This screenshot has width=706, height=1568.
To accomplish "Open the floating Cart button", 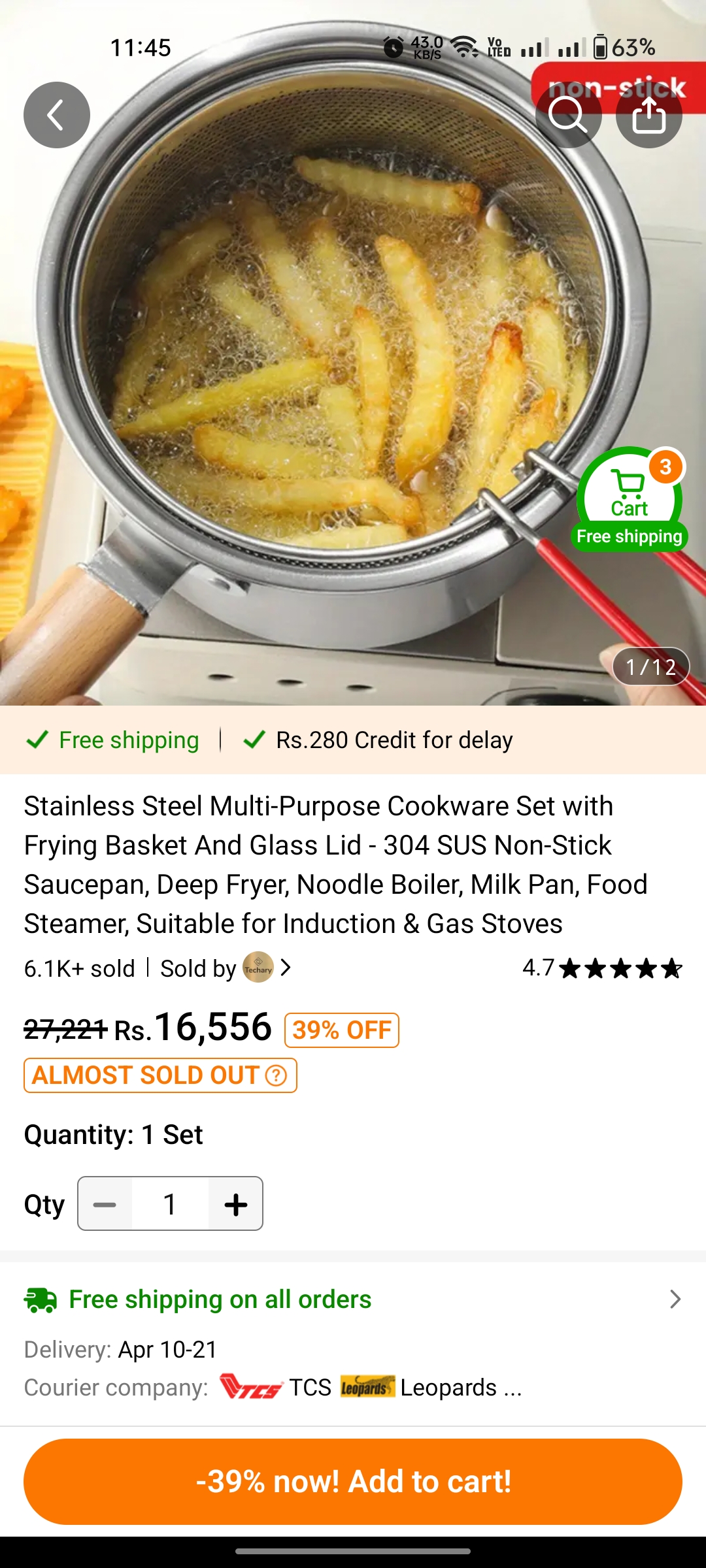I will coord(630,499).
